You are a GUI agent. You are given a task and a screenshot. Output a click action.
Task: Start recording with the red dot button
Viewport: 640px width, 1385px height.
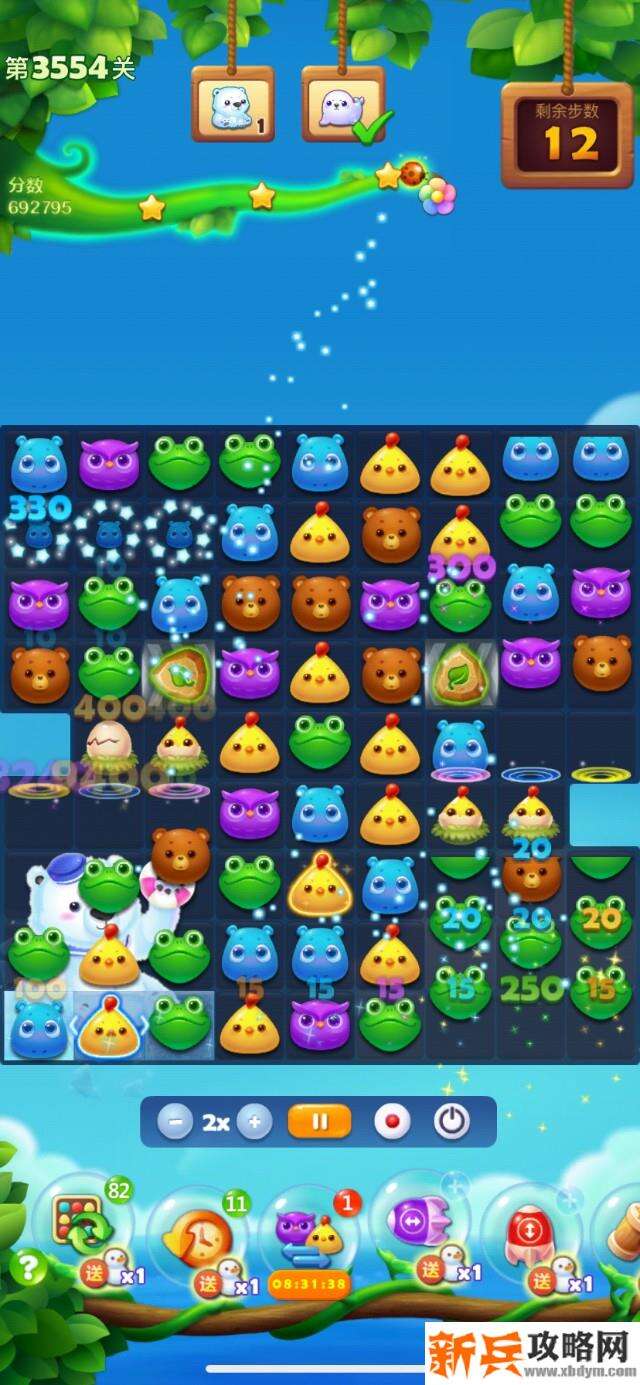point(392,1122)
